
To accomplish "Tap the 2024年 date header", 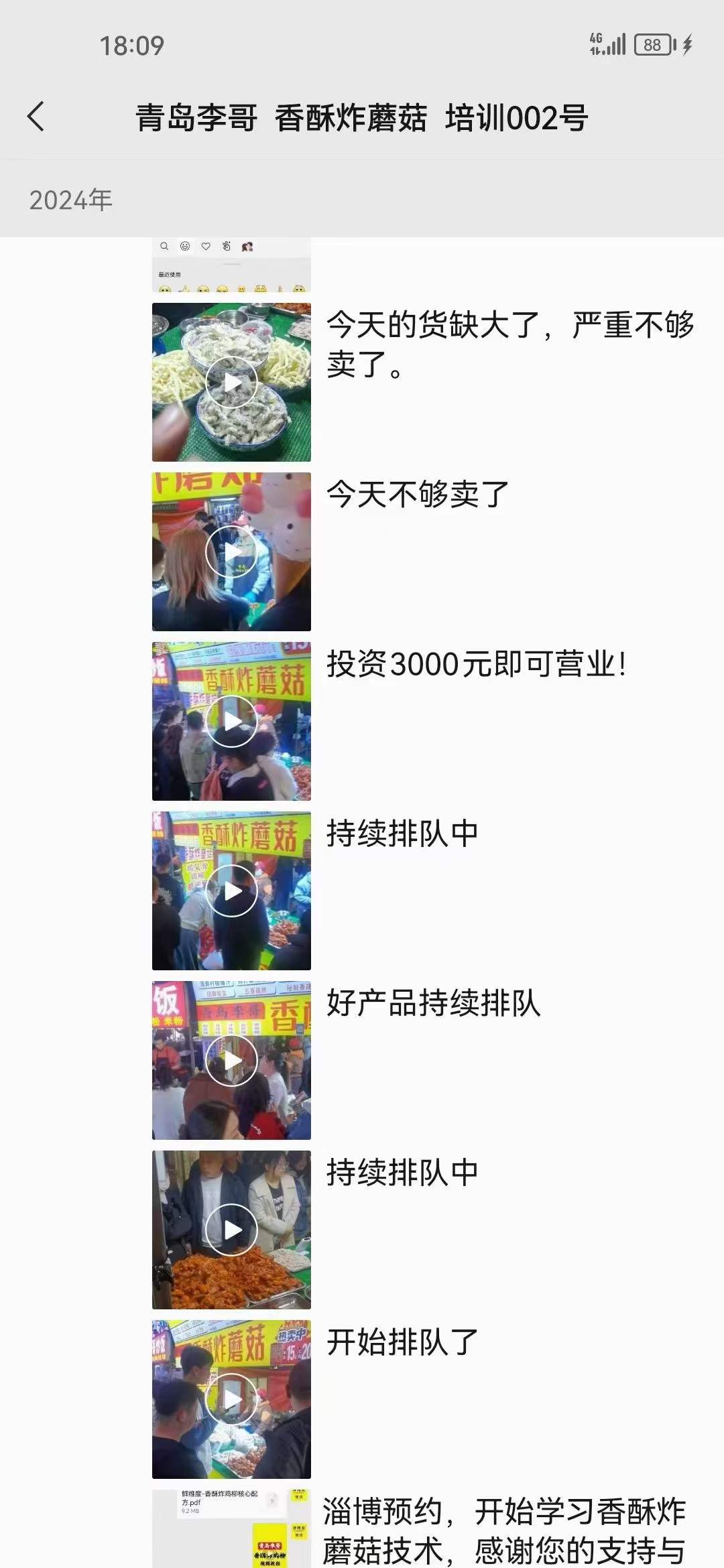I will click(x=70, y=198).
